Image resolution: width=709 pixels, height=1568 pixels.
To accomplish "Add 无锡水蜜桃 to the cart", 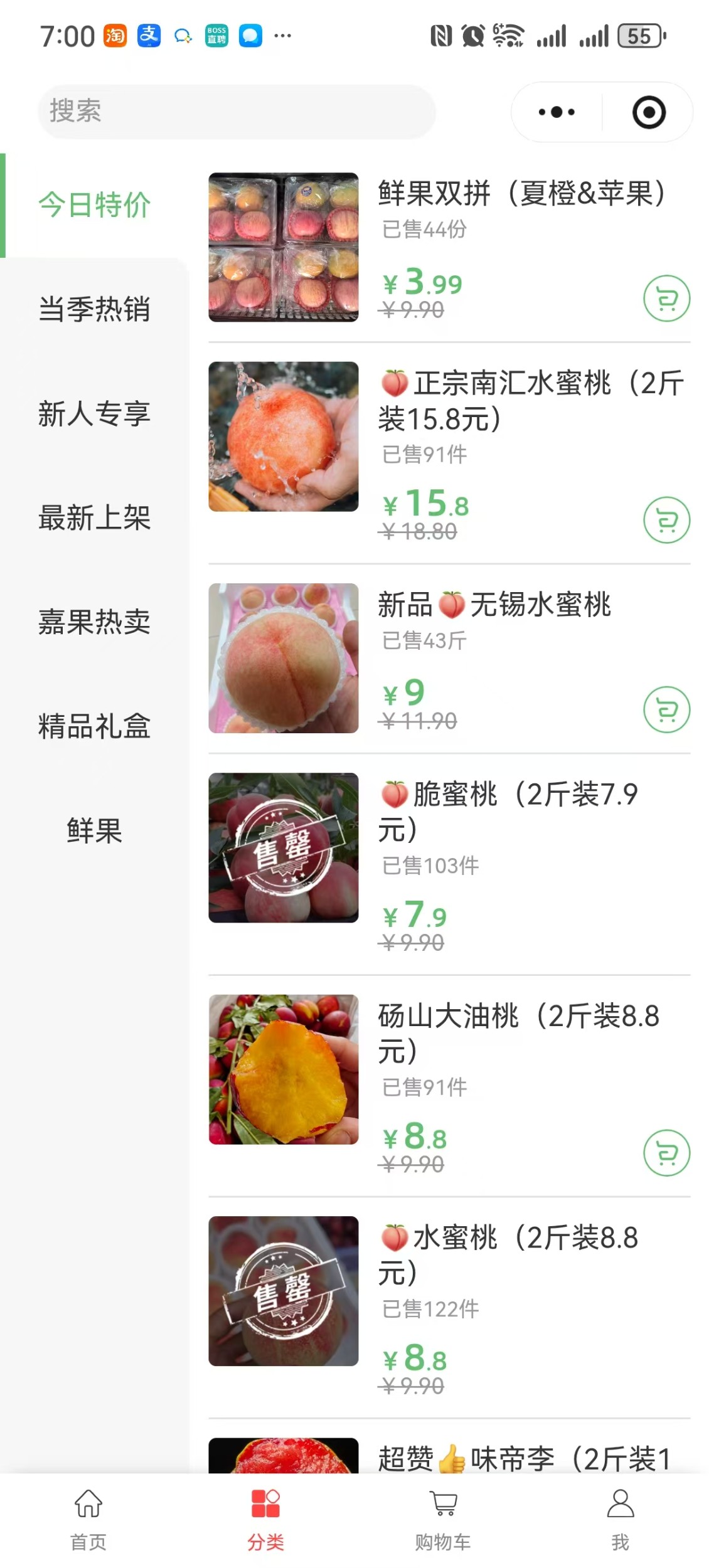I will click(666, 709).
